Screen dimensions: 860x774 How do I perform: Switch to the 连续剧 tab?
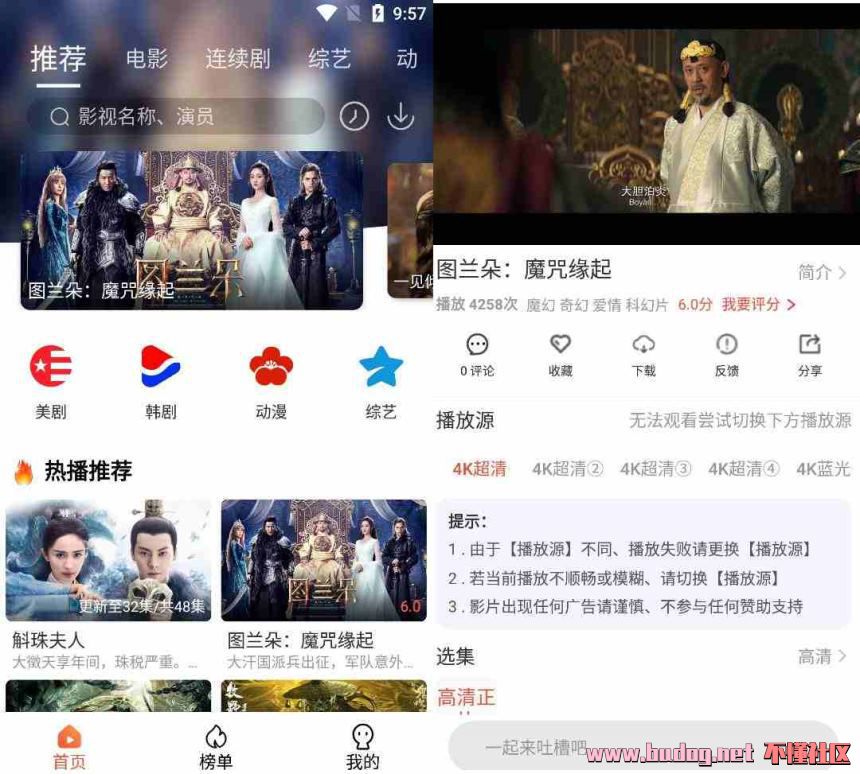click(238, 59)
